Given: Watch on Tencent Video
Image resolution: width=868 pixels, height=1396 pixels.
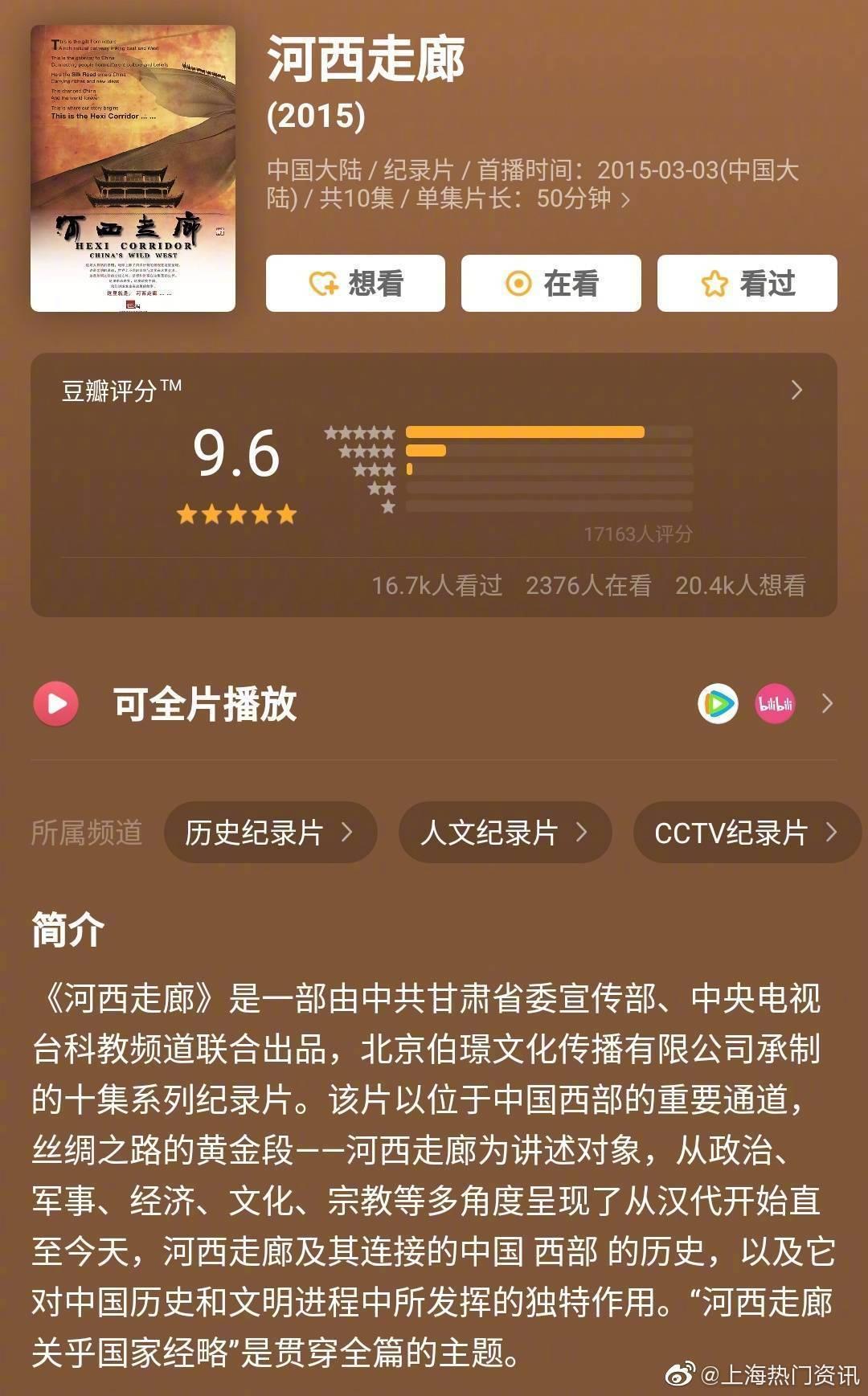Looking at the screenshot, I should 717,704.
